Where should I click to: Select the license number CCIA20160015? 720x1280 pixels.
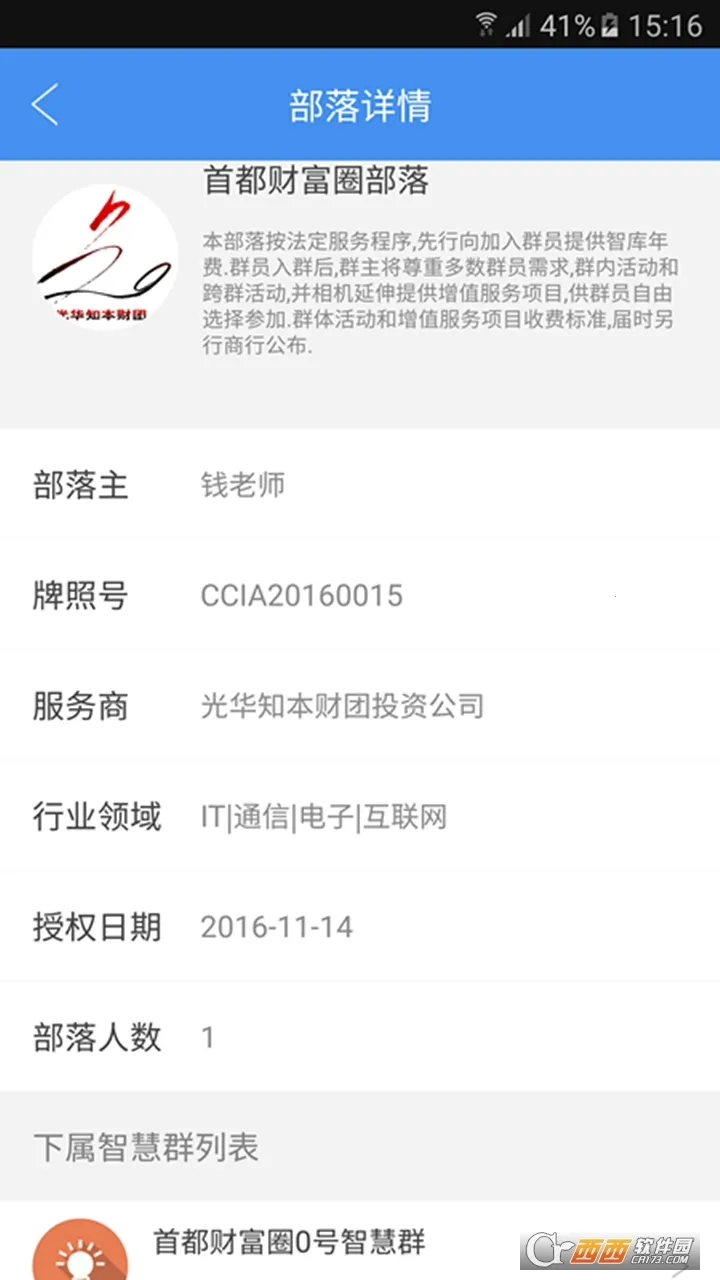(x=301, y=596)
